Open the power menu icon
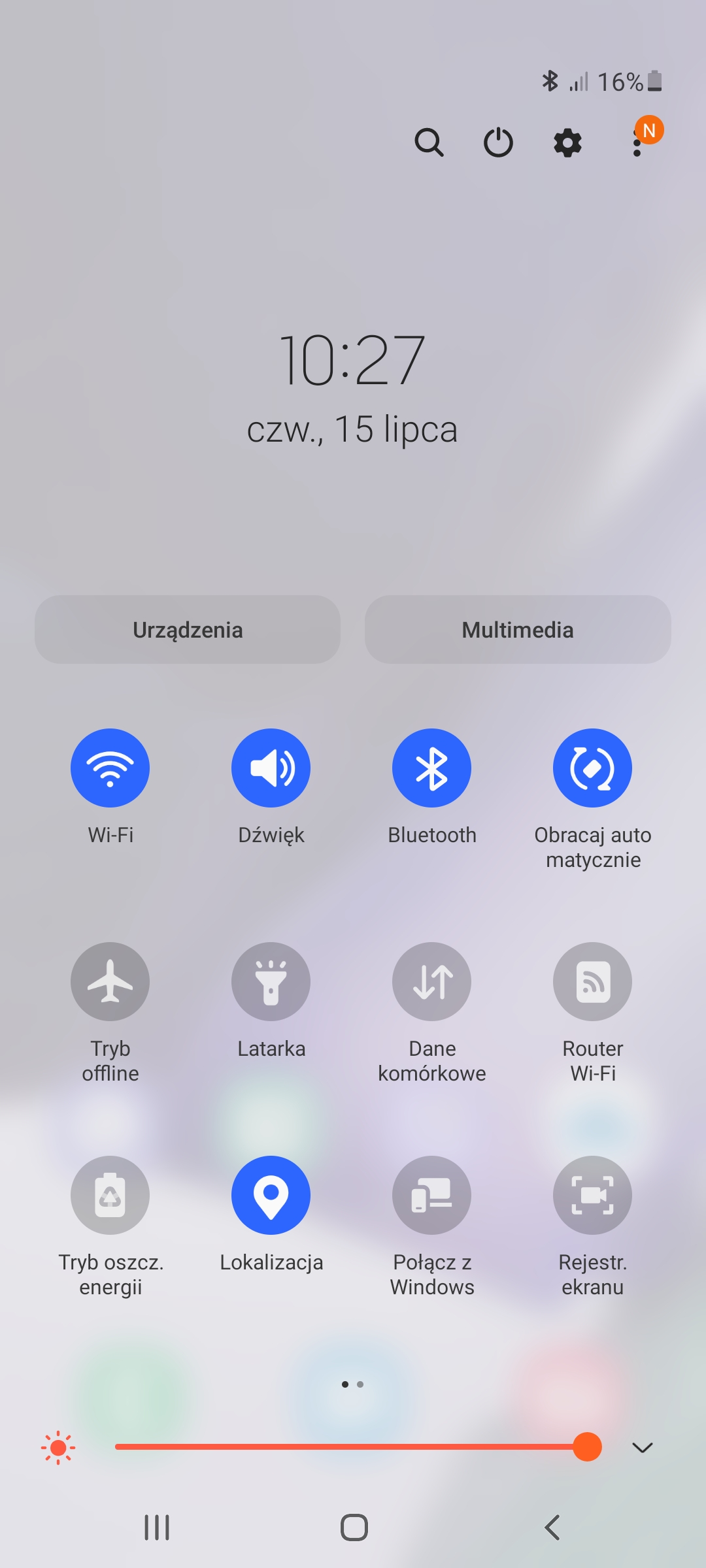 coord(498,142)
